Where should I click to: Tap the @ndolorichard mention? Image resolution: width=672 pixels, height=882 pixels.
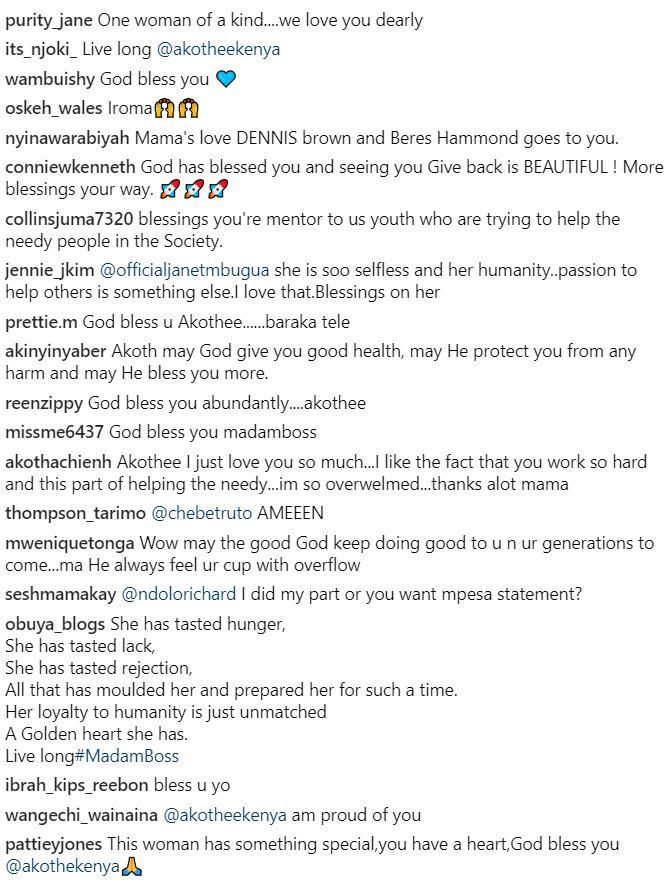click(179, 594)
